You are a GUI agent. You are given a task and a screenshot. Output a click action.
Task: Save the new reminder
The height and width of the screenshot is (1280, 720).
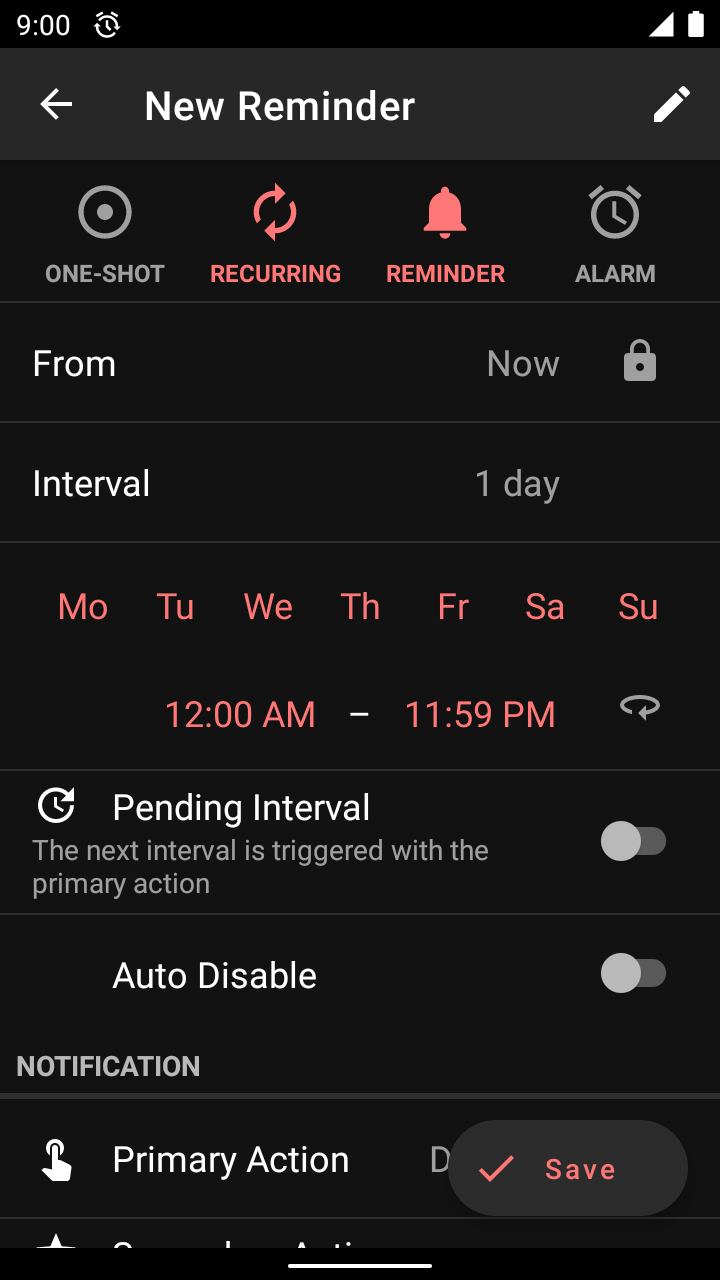pos(568,1168)
